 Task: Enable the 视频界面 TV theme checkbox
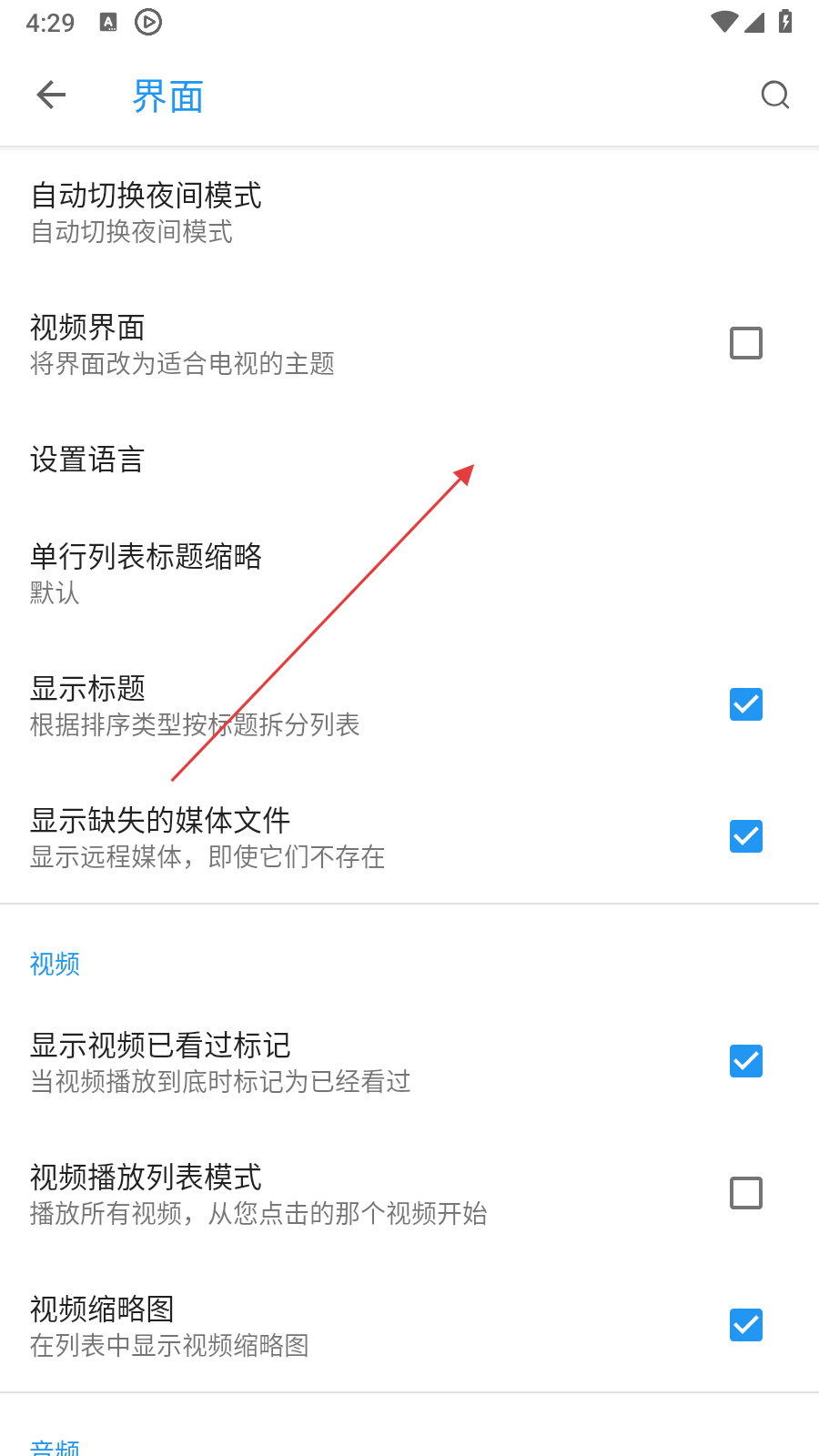click(x=745, y=343)
